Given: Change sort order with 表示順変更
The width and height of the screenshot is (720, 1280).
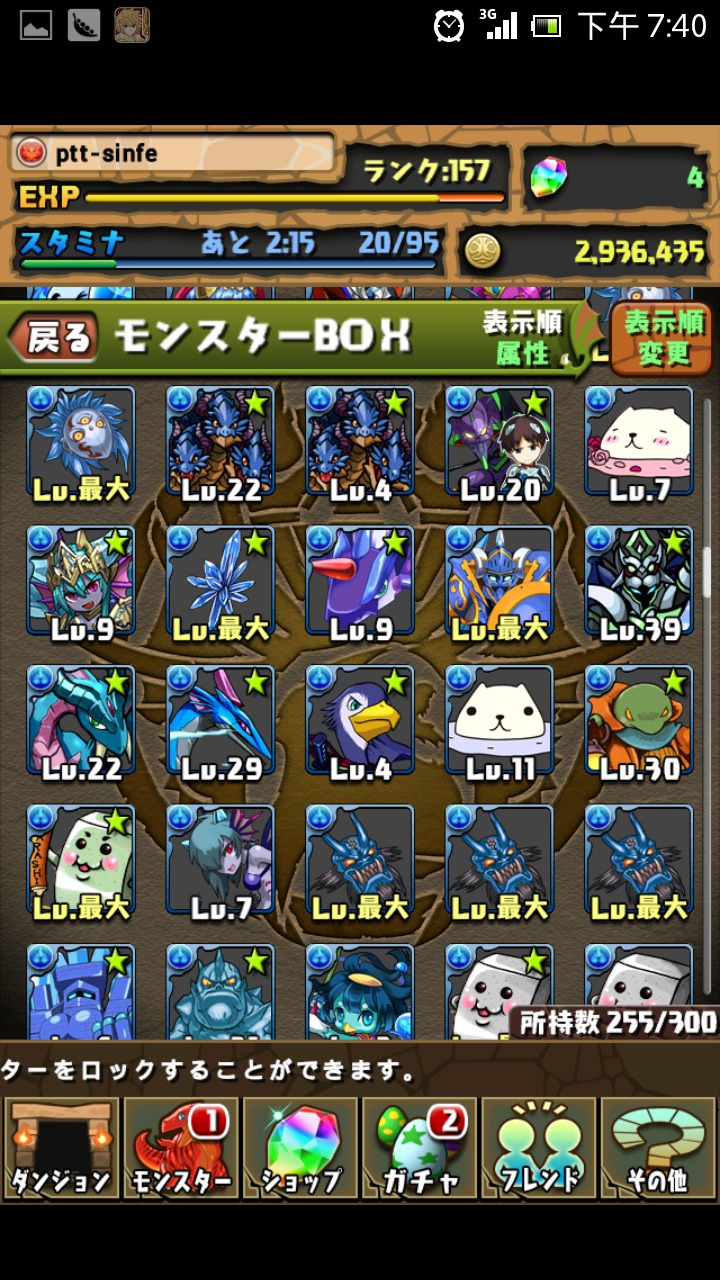Looking at the screenshot, I should (x=663, y=338).
